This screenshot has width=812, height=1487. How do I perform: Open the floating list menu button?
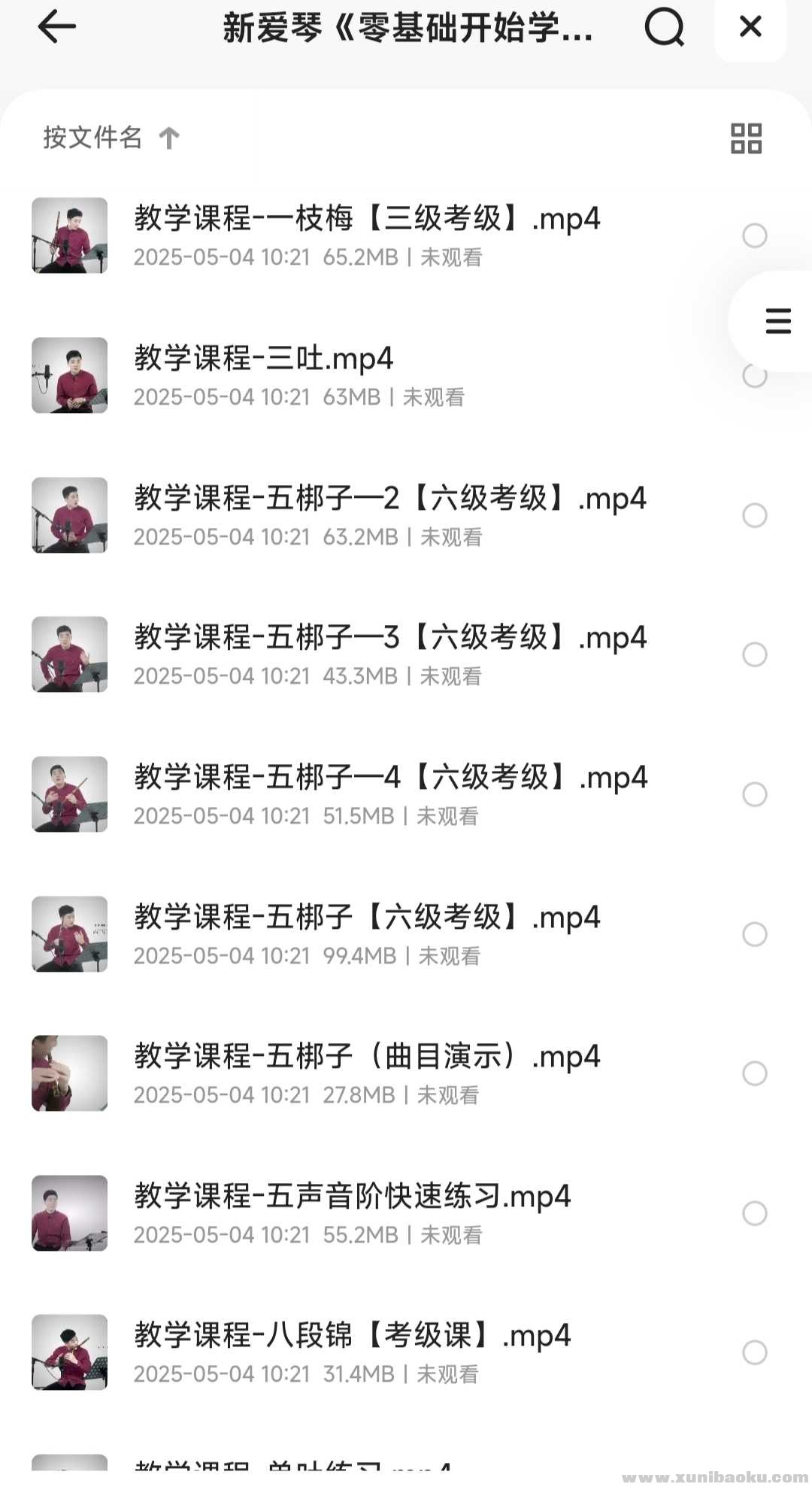(777, 321)
